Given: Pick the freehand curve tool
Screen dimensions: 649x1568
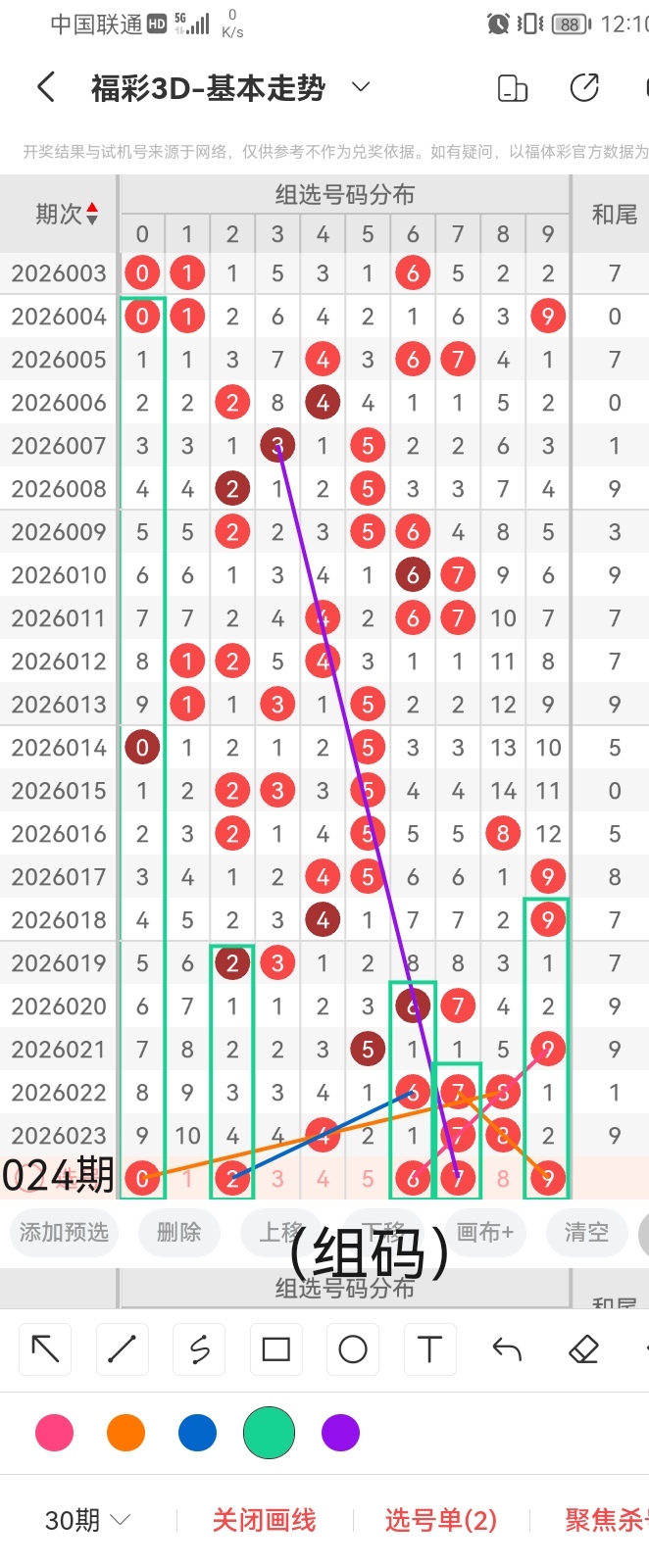Looking at the screenshot, I should pos(199,1349).
